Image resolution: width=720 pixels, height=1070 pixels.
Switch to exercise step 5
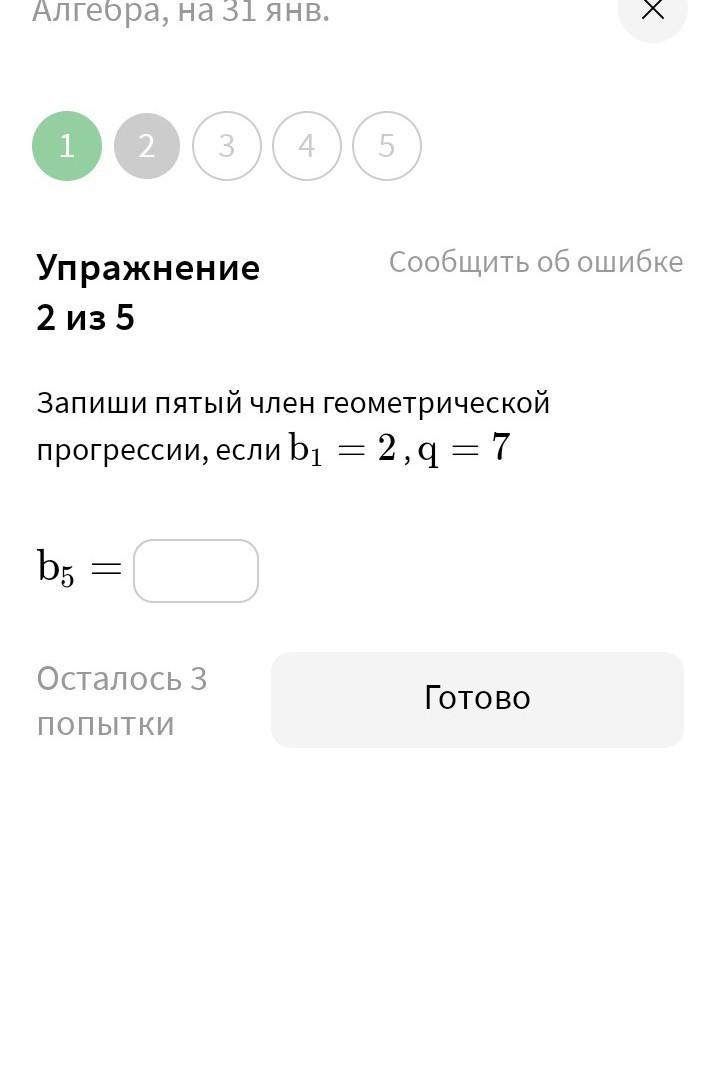[x=387, y=146]
